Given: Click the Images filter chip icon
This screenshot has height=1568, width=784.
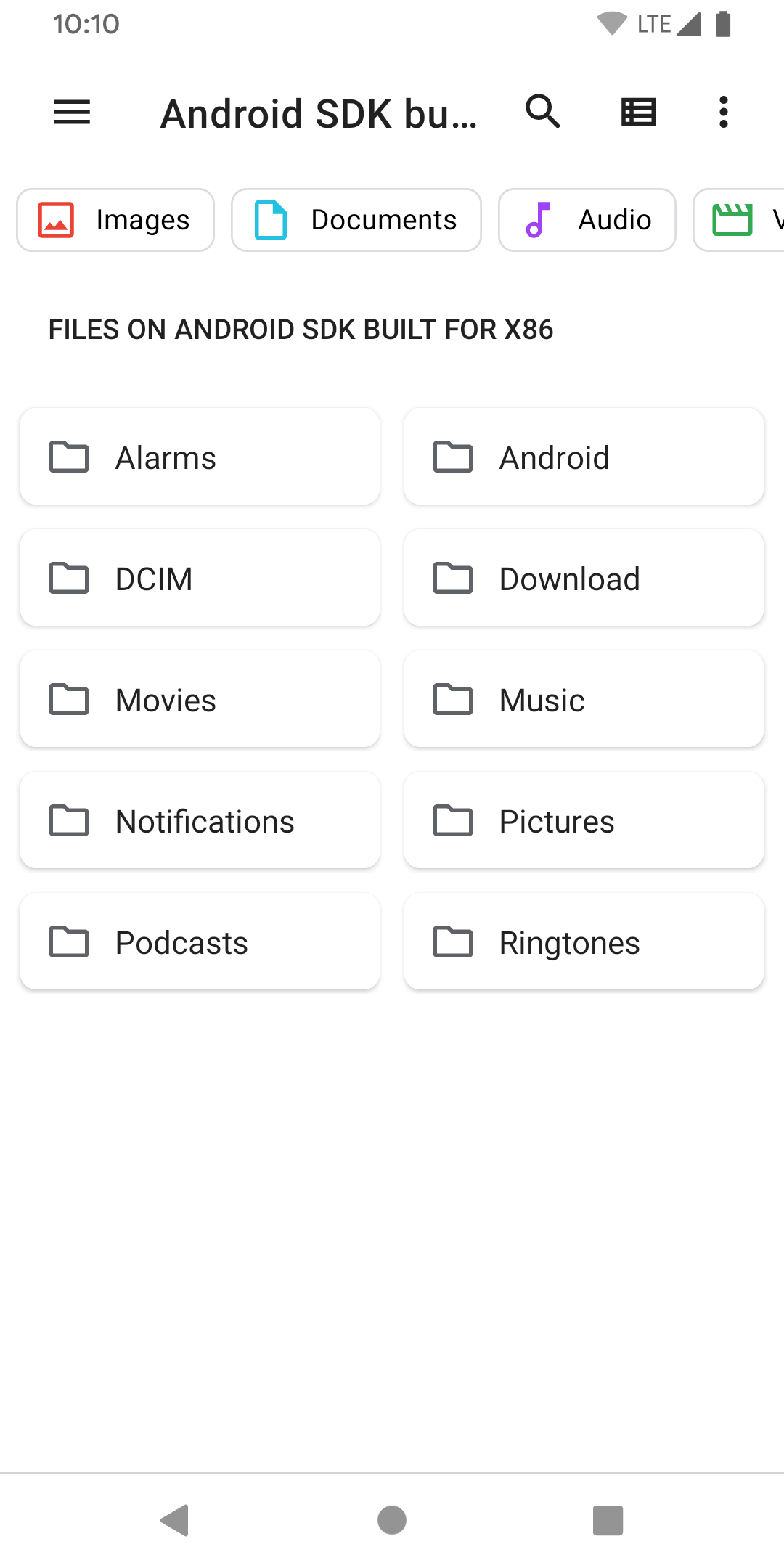Looking at the screenshot, I should pyautogui.click(x=57, y=219).
